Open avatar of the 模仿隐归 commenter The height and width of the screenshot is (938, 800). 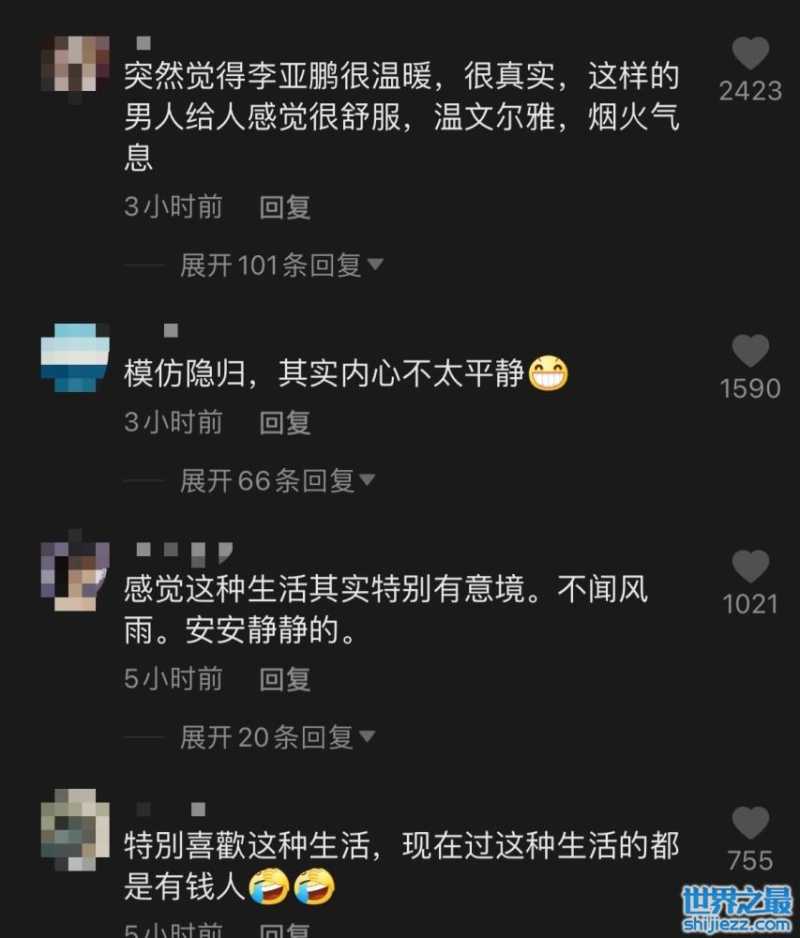coord(75,357)
